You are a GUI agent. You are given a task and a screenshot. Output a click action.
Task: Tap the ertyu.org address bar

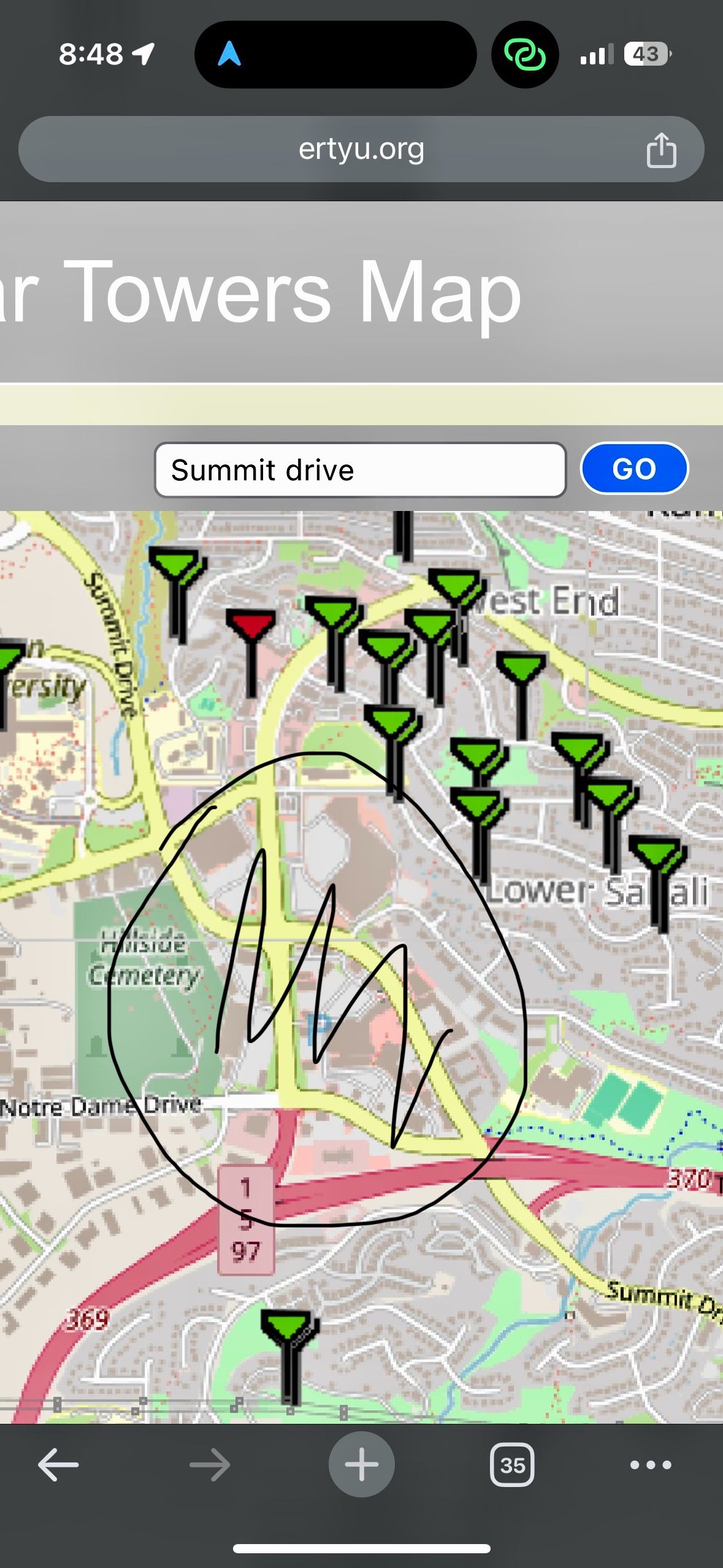[361, 149]
